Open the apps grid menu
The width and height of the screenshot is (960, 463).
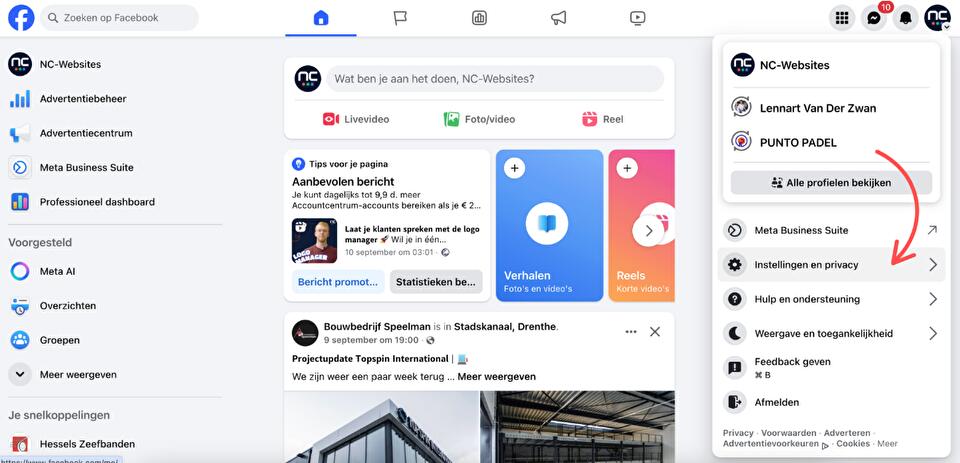(x=842, y=18)
